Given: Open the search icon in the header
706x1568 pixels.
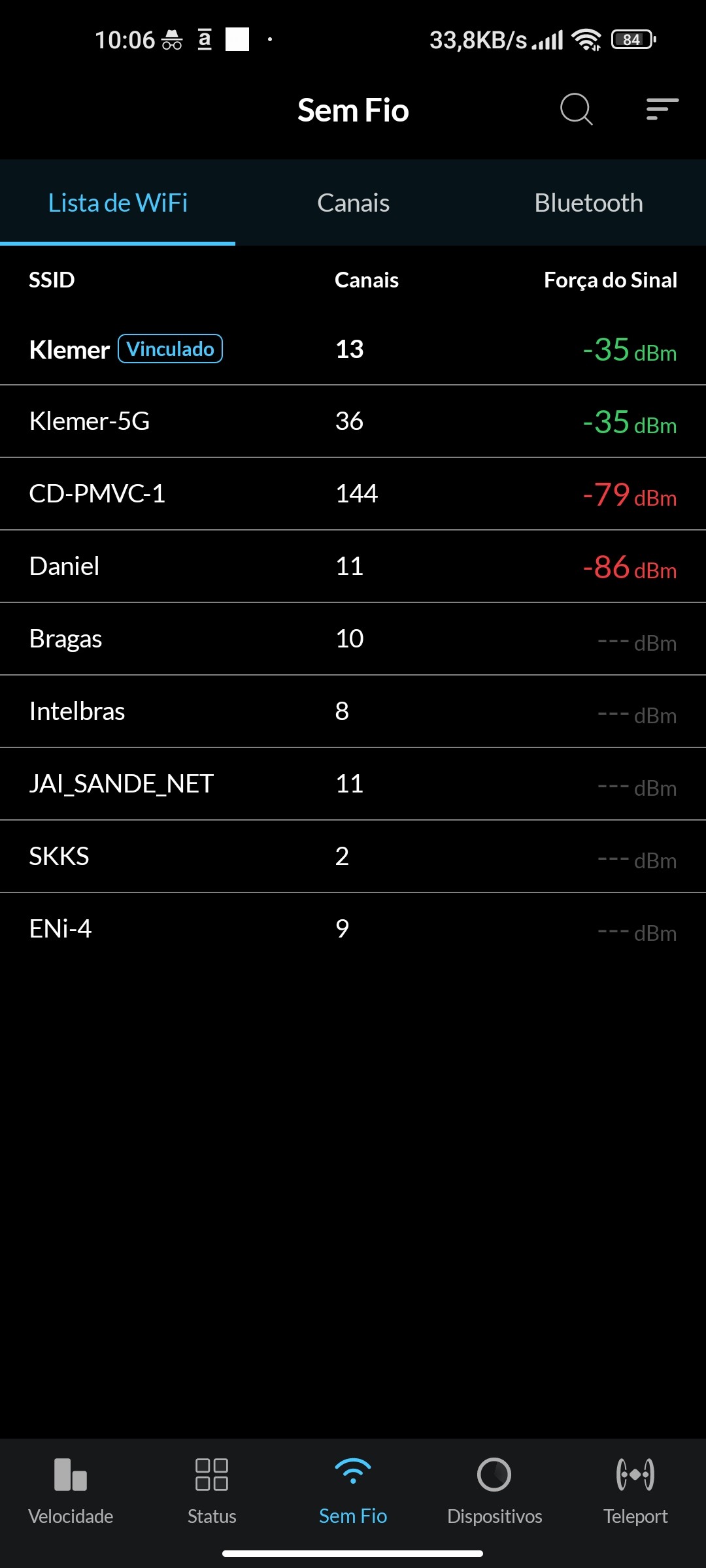Looking at the screenshot, I should pyautogui.click(x=576, y=109).
